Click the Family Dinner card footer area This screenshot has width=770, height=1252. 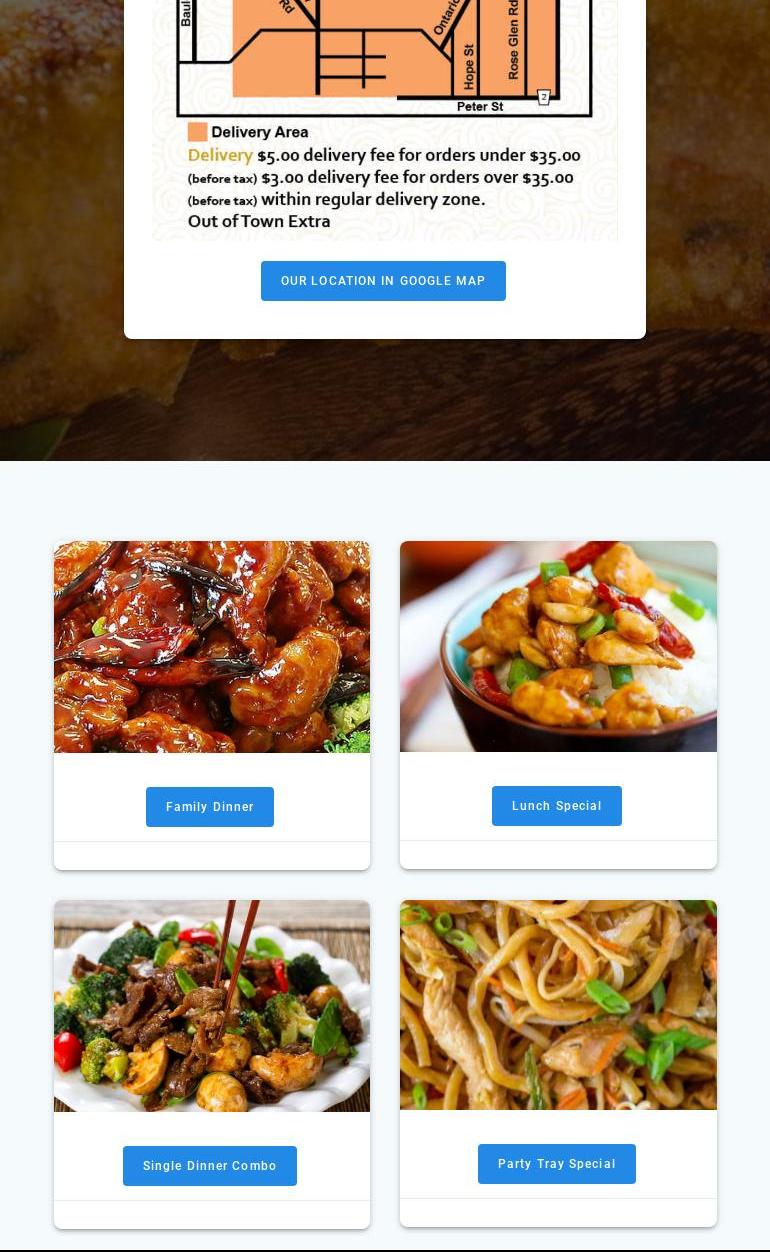(x=211, y=856)
